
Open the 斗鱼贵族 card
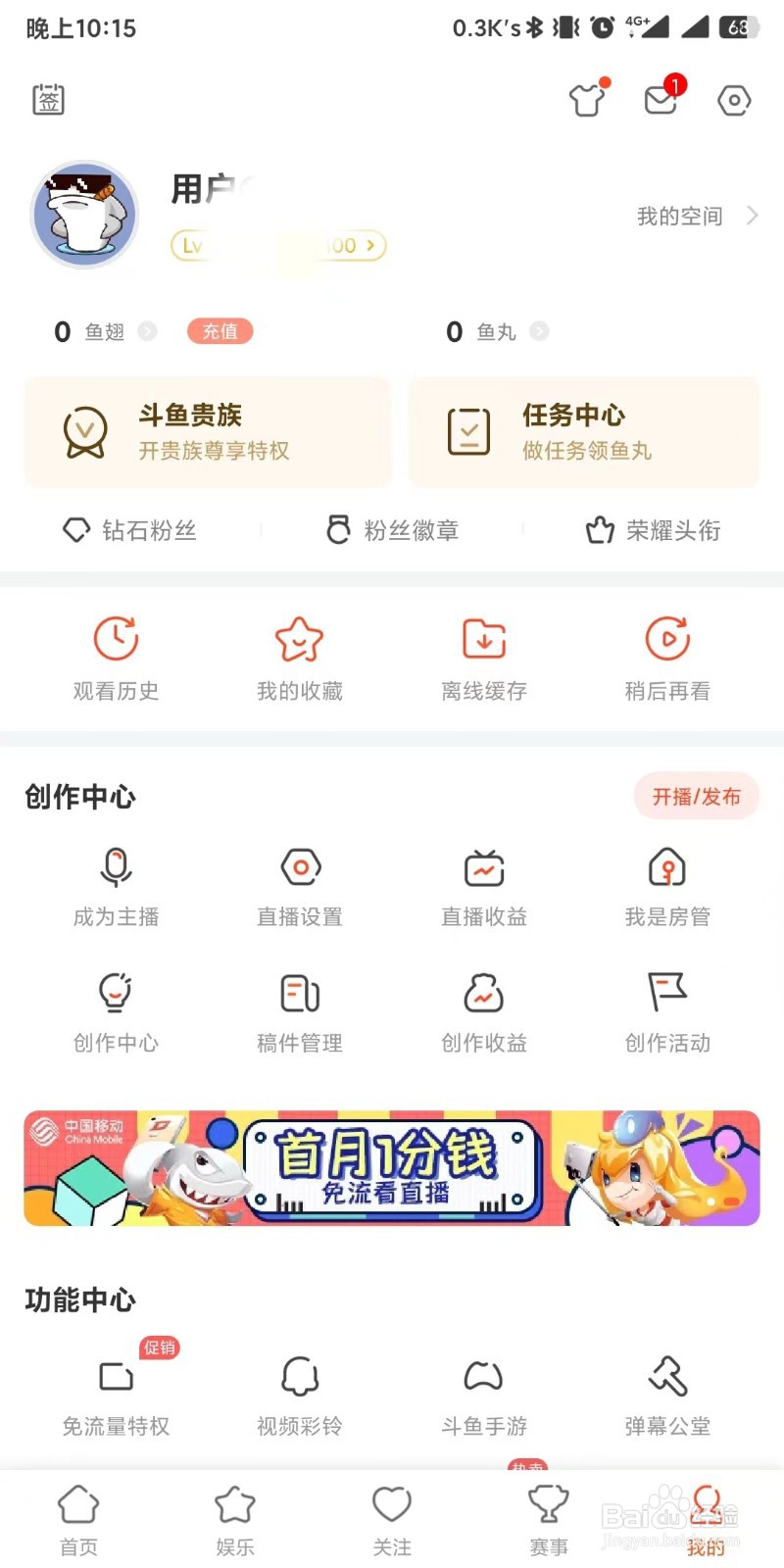click(x=208, y=432)
